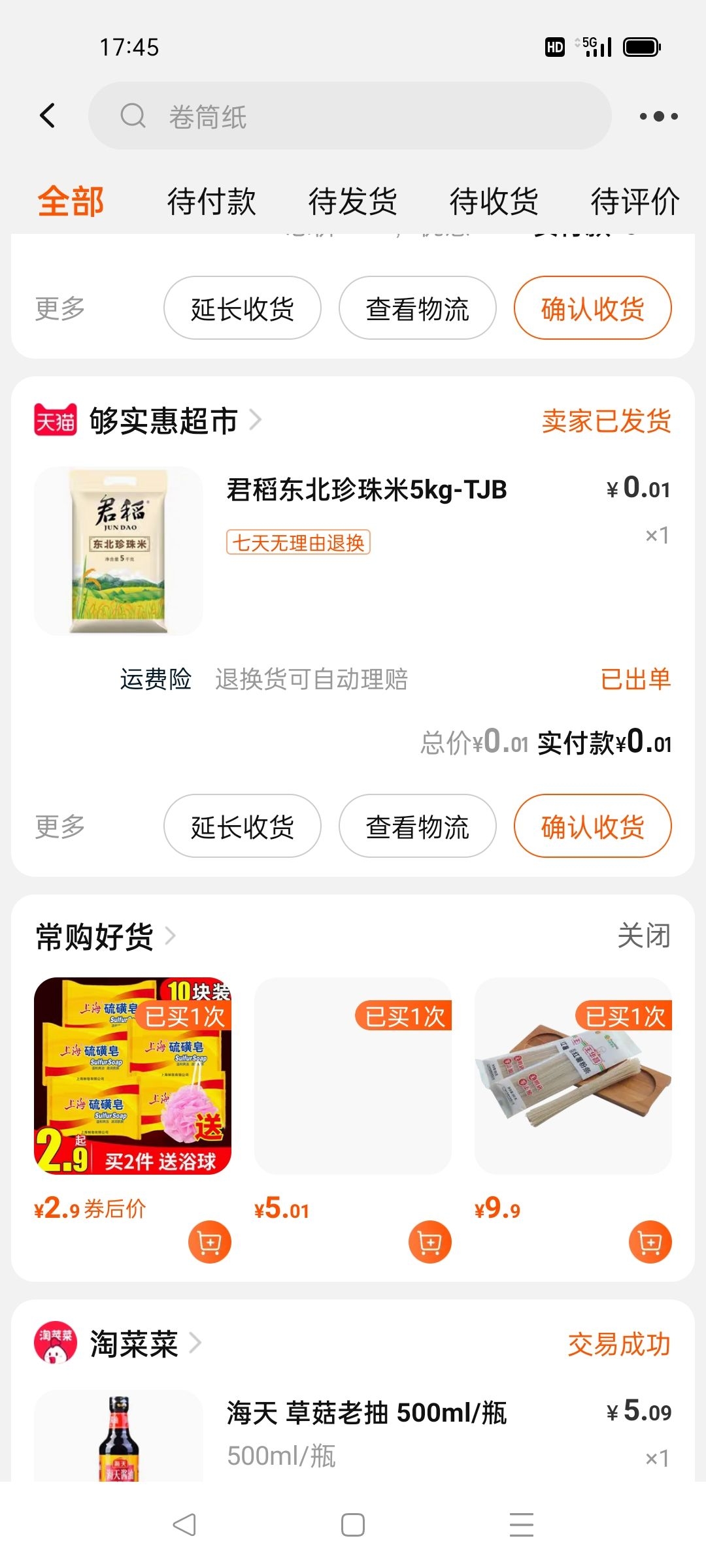
Task: Open the 够实惠超市 store page
Action: click(163, 421)
